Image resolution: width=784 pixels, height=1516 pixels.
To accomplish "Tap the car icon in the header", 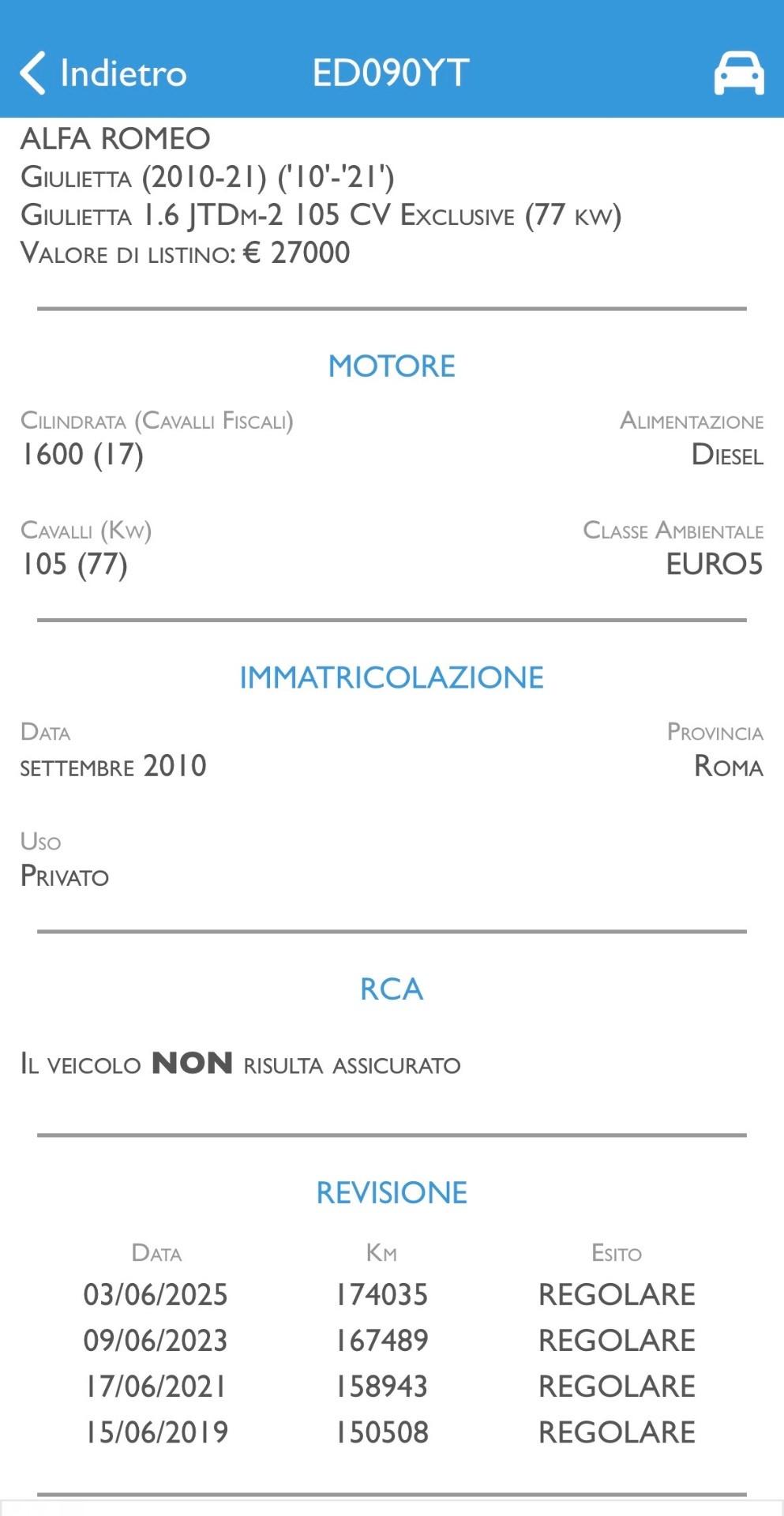I will coord(738,73).
